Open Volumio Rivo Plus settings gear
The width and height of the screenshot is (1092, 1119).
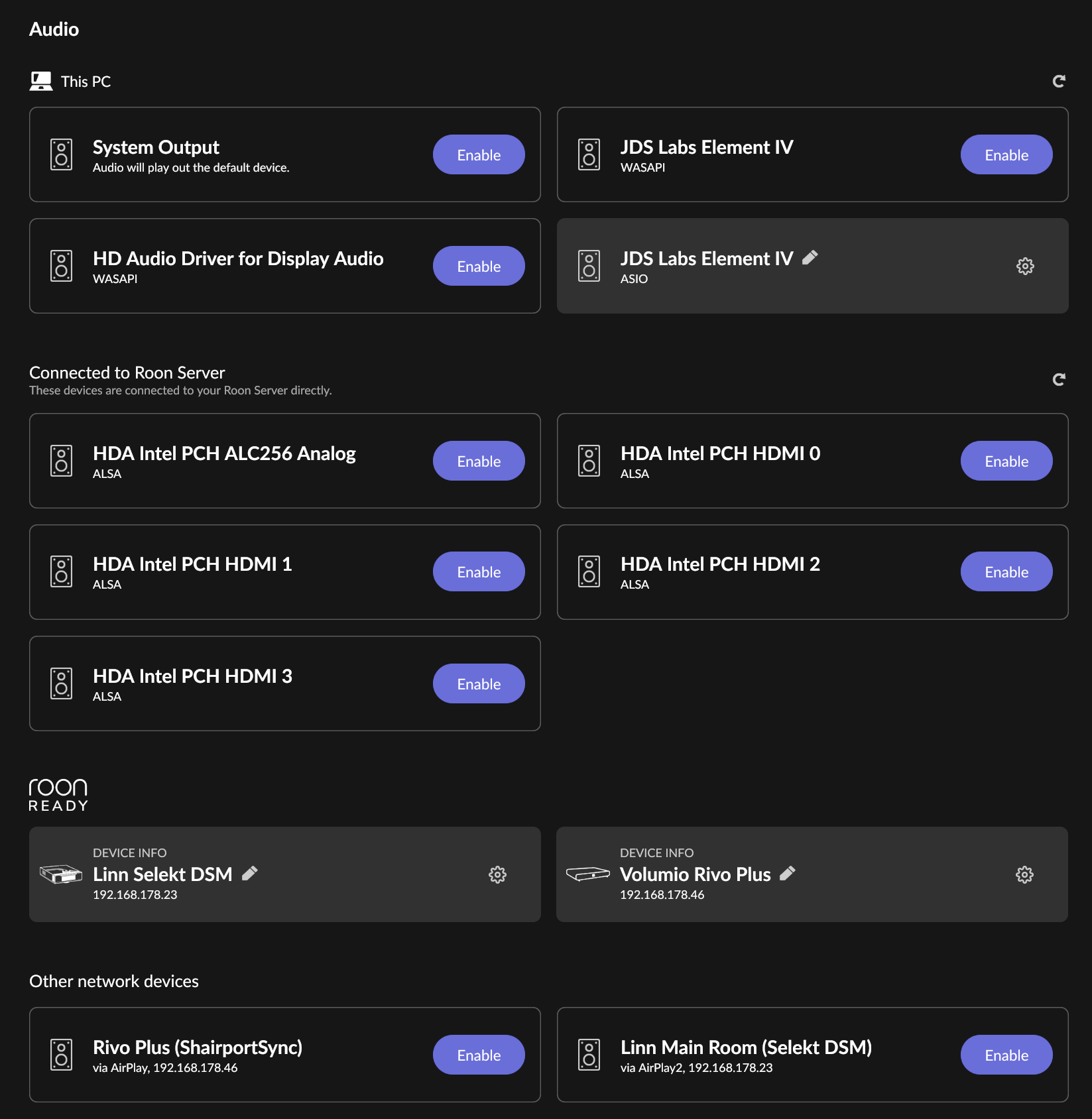pos(1024,875)
